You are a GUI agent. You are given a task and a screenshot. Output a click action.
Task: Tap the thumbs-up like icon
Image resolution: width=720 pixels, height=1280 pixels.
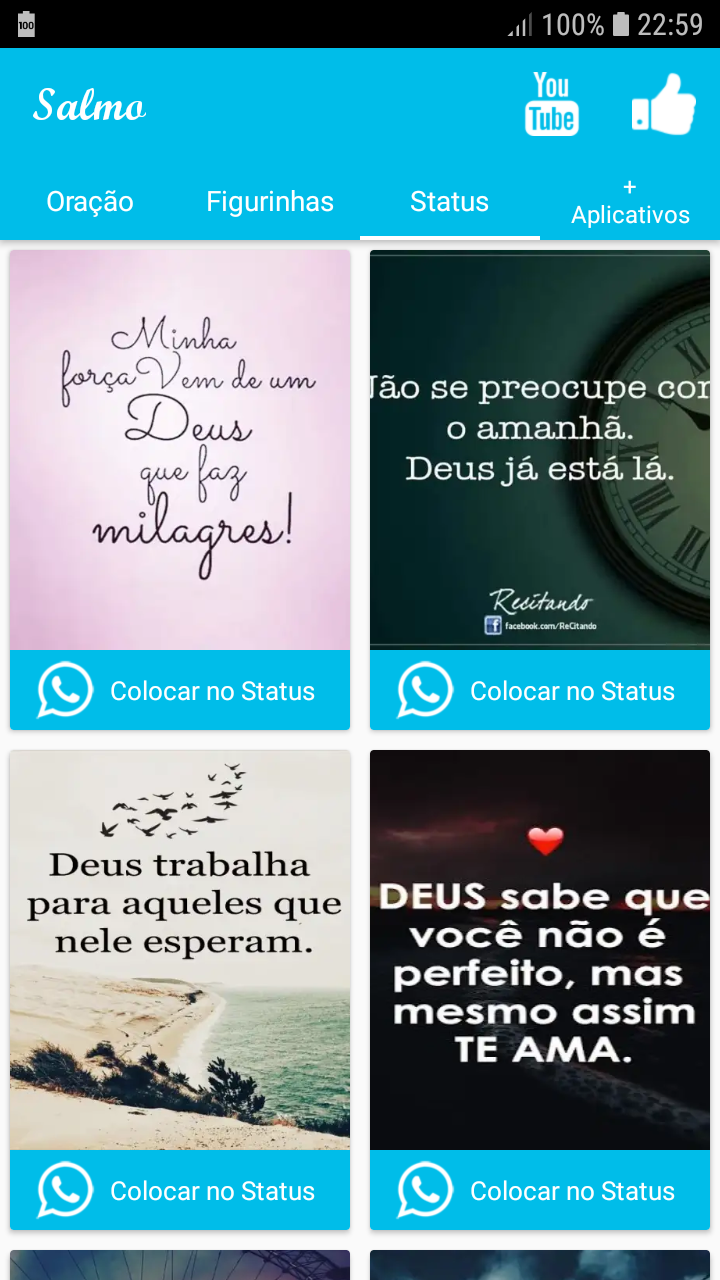pyautogui.click(x=663, y=104)
